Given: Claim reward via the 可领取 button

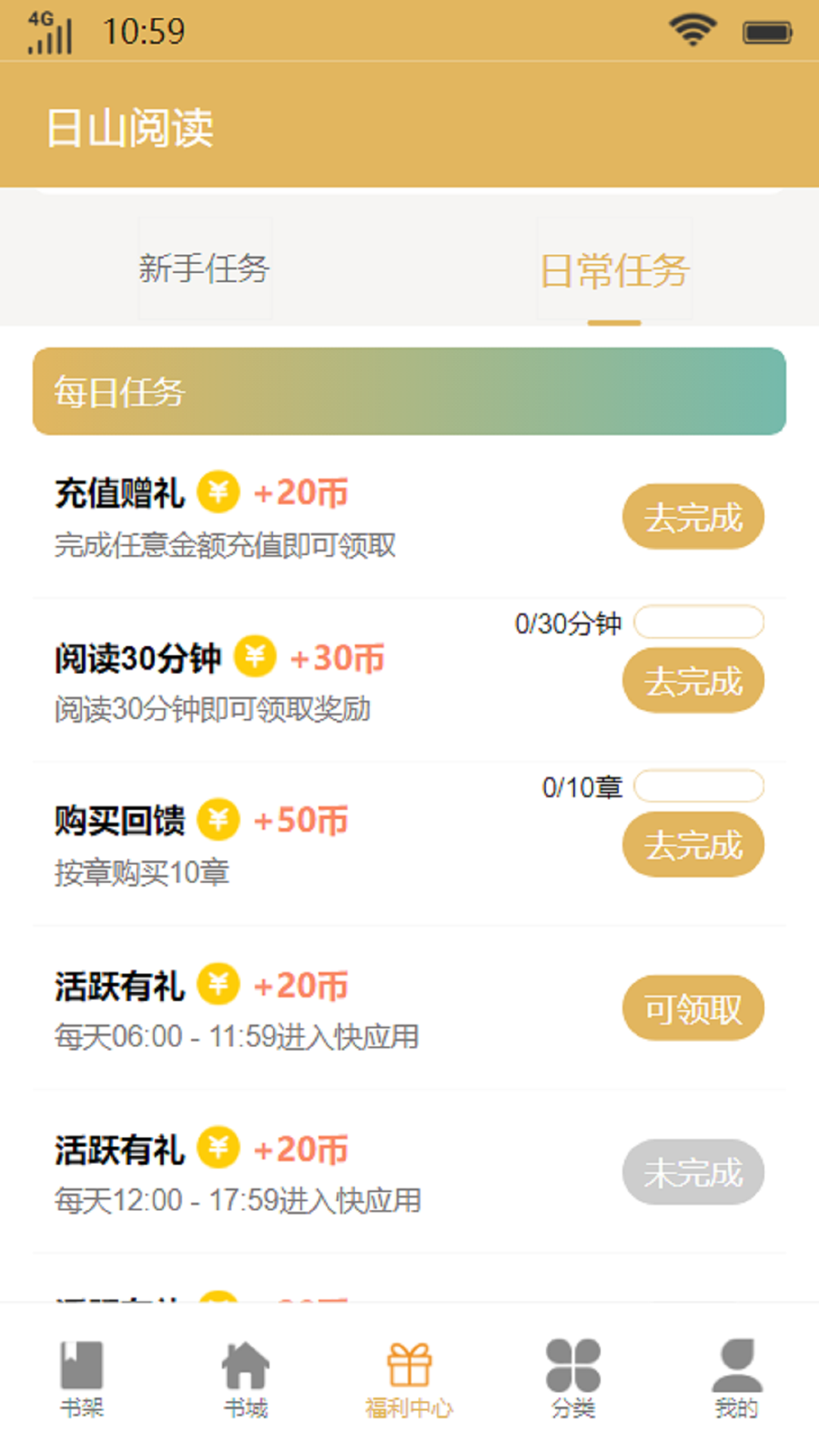Looking at the screenshot, I should click(693, 1008).
